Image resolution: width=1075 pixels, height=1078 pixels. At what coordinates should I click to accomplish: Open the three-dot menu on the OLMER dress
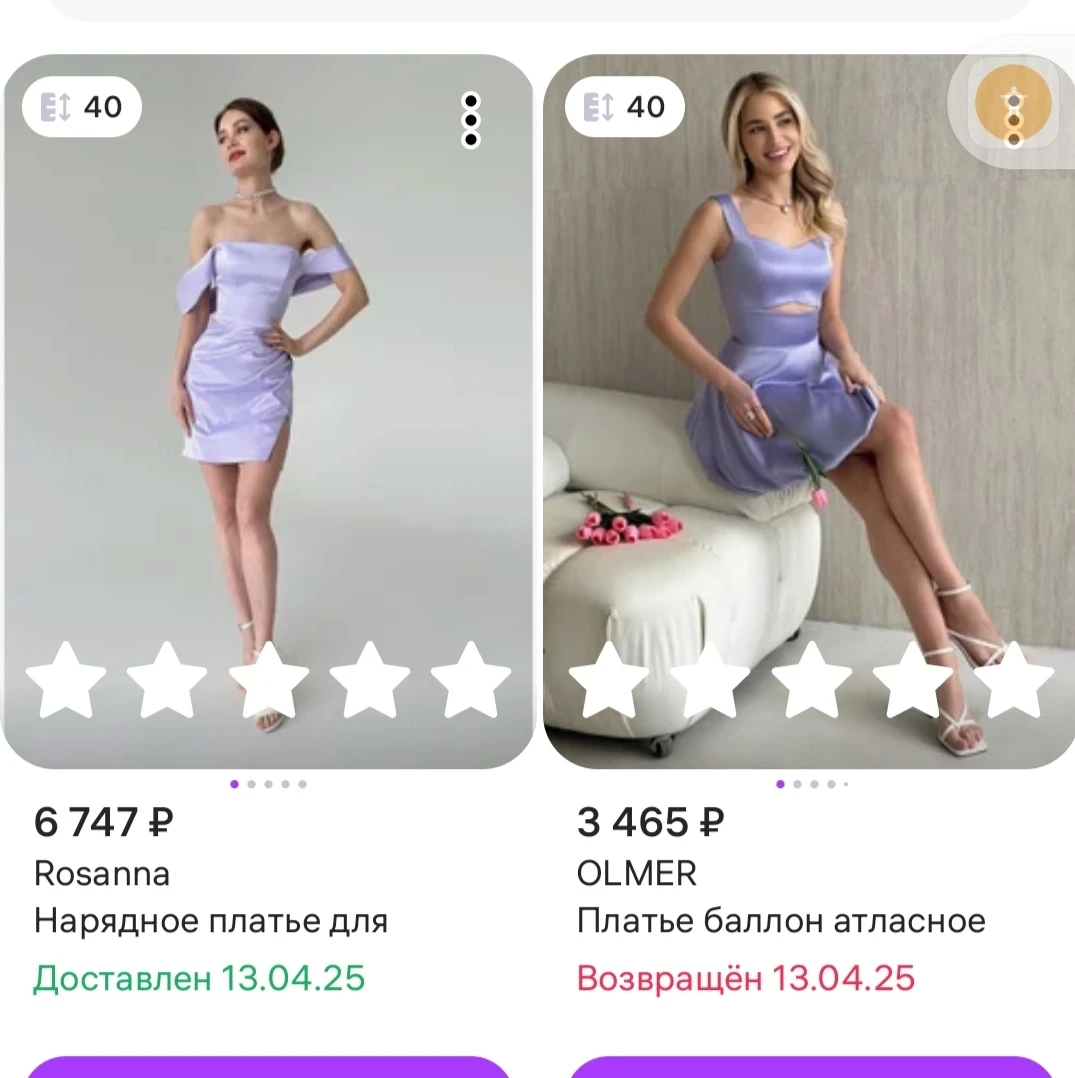click(1013, 116)
